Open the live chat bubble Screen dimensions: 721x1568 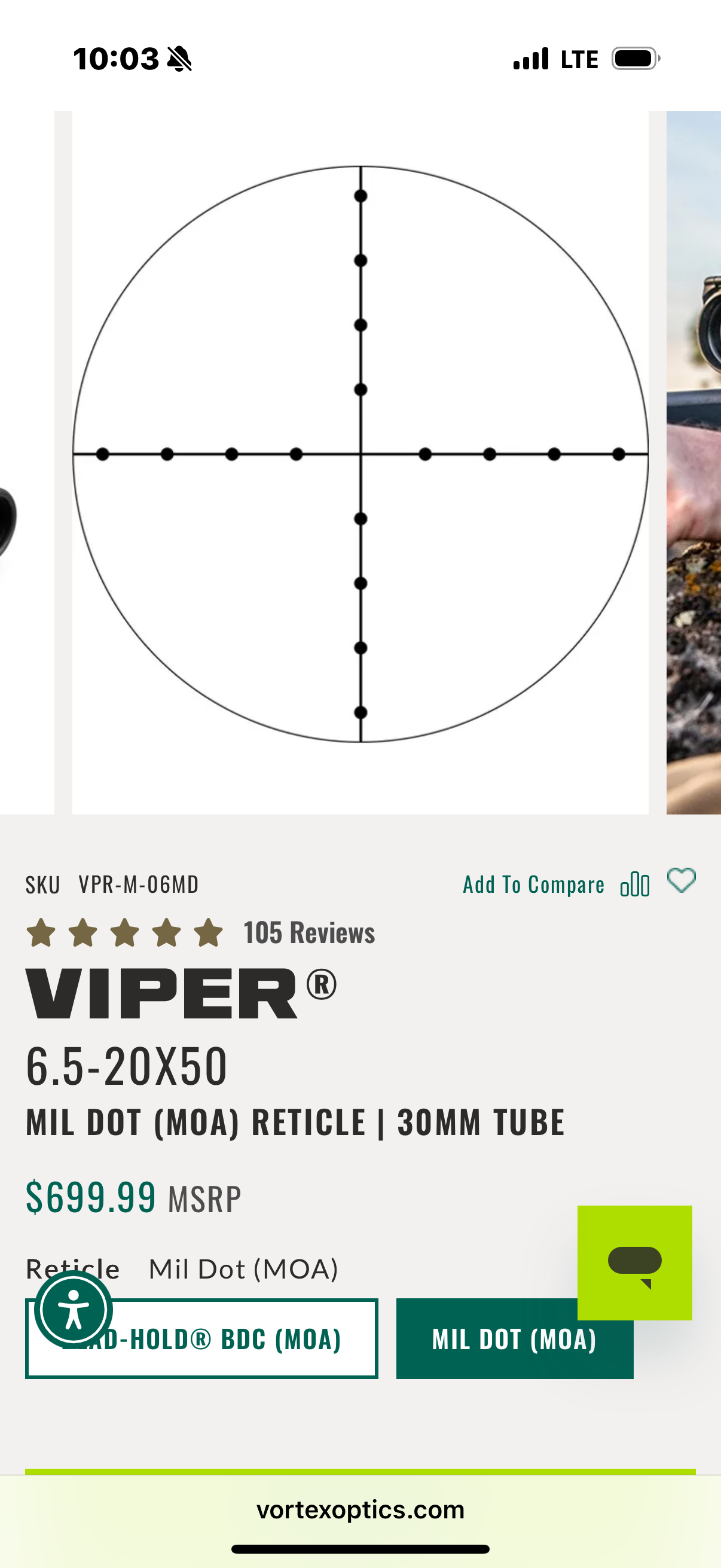pos(634,1262)
